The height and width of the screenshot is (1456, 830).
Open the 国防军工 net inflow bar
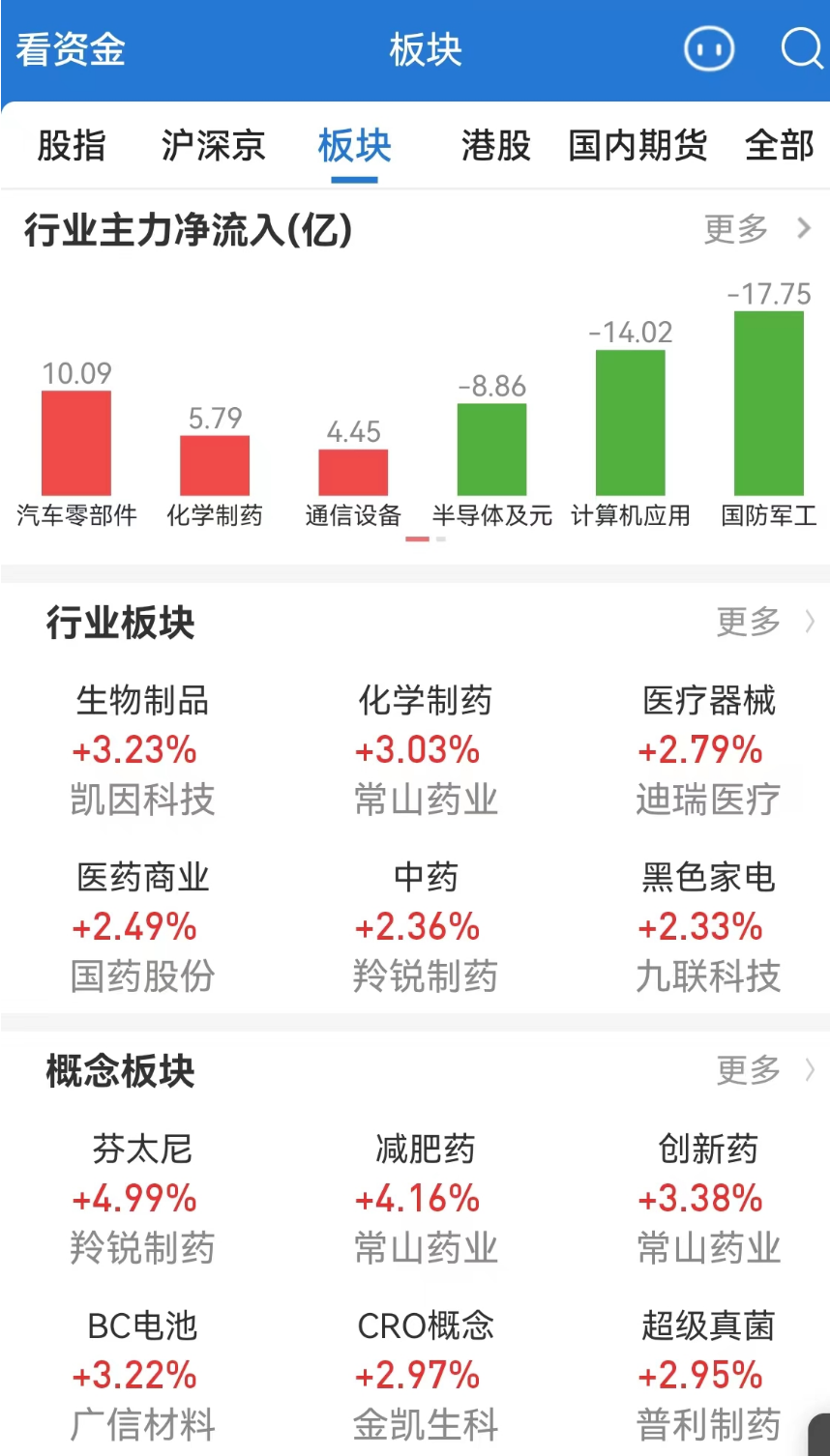[769, 403]
